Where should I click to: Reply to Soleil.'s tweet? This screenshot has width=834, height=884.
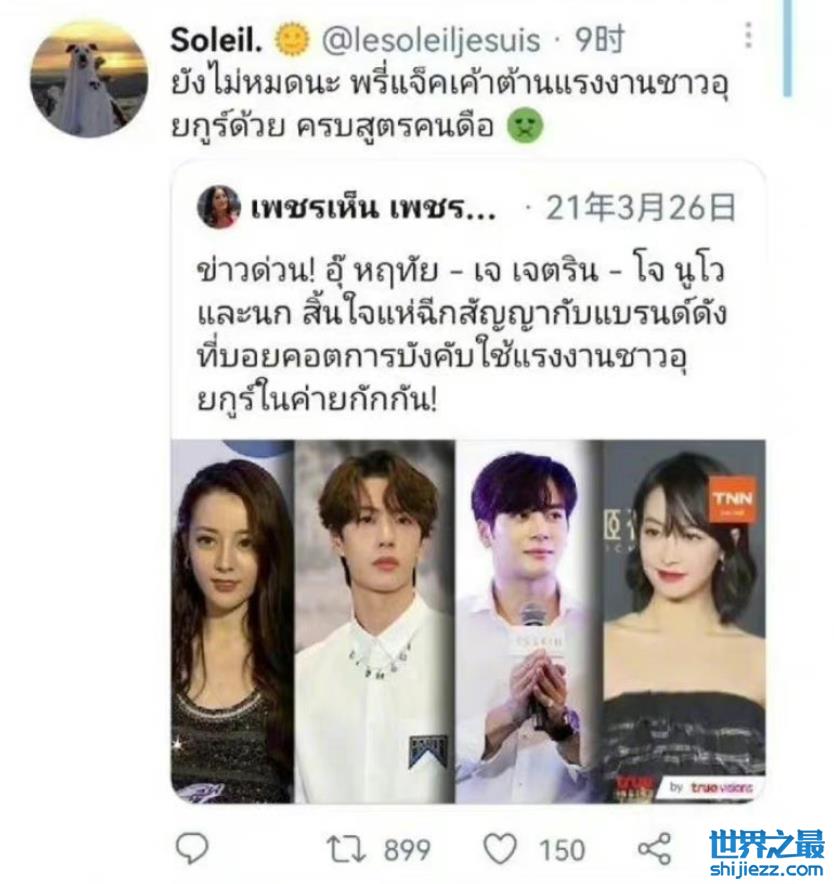(192, 849)
